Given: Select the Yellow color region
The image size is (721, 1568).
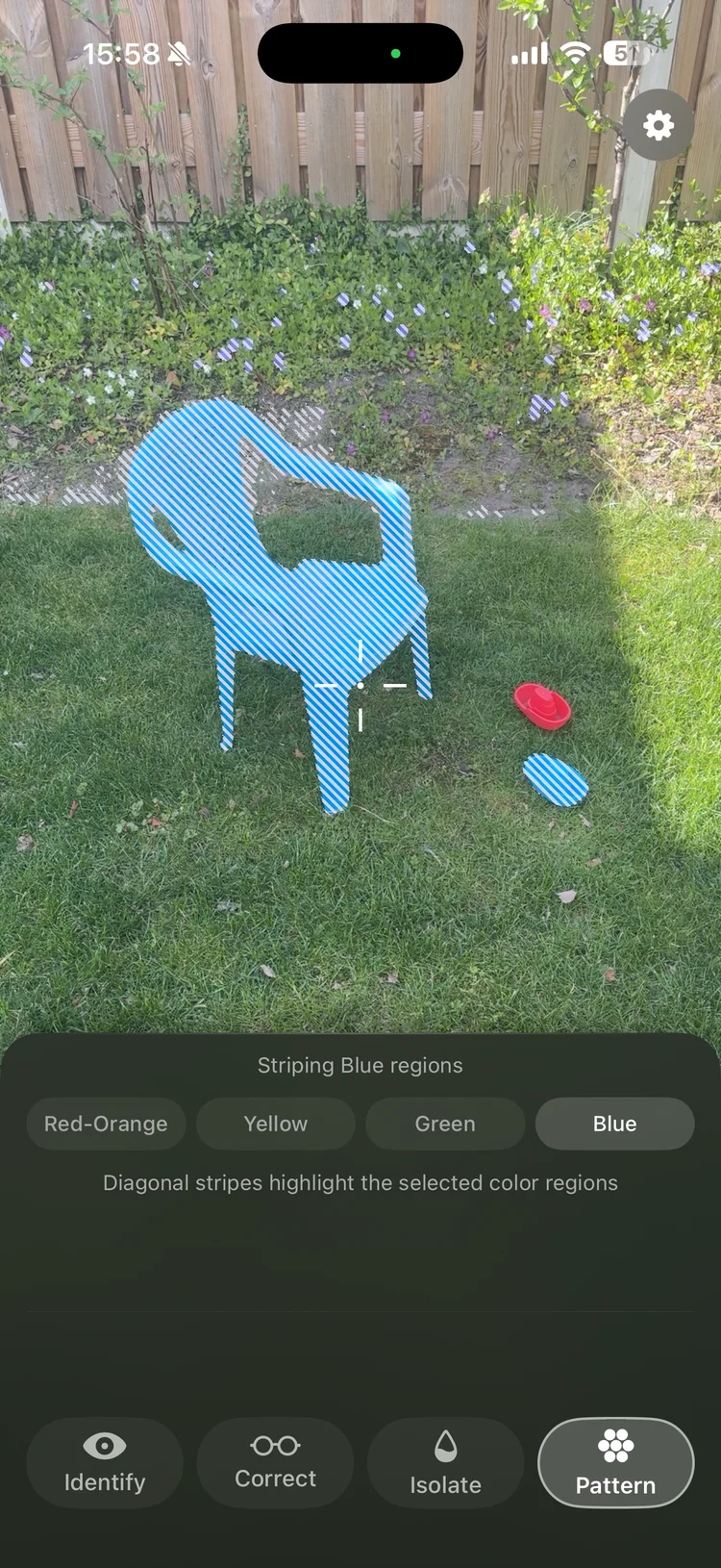Looking at the screenshot, I should point(275,1124).
